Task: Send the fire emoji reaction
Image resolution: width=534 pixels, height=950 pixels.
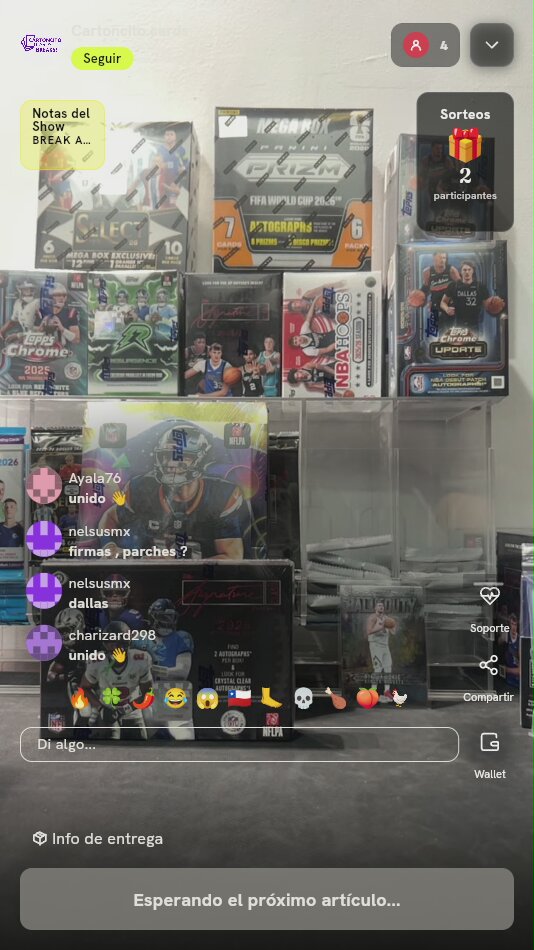Action: point(79,699)
